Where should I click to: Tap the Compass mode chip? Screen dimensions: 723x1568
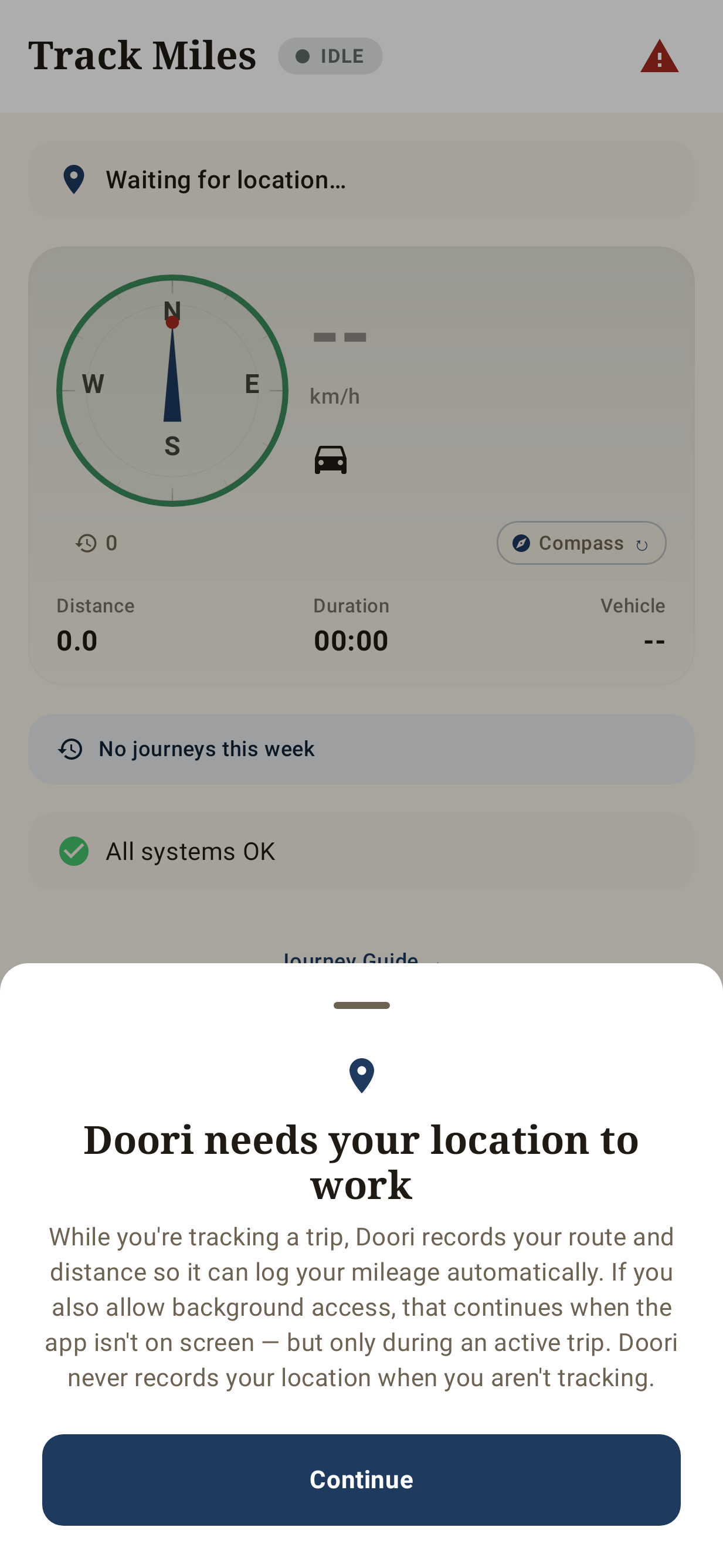[x=581, y=543]
